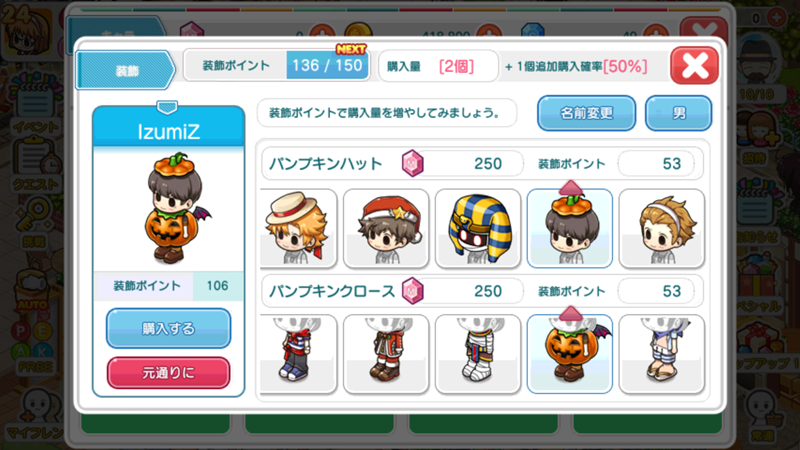Choose the pharaoh headdress item
The width and height of the screenshot is (800, 450).
pos(478,228)
